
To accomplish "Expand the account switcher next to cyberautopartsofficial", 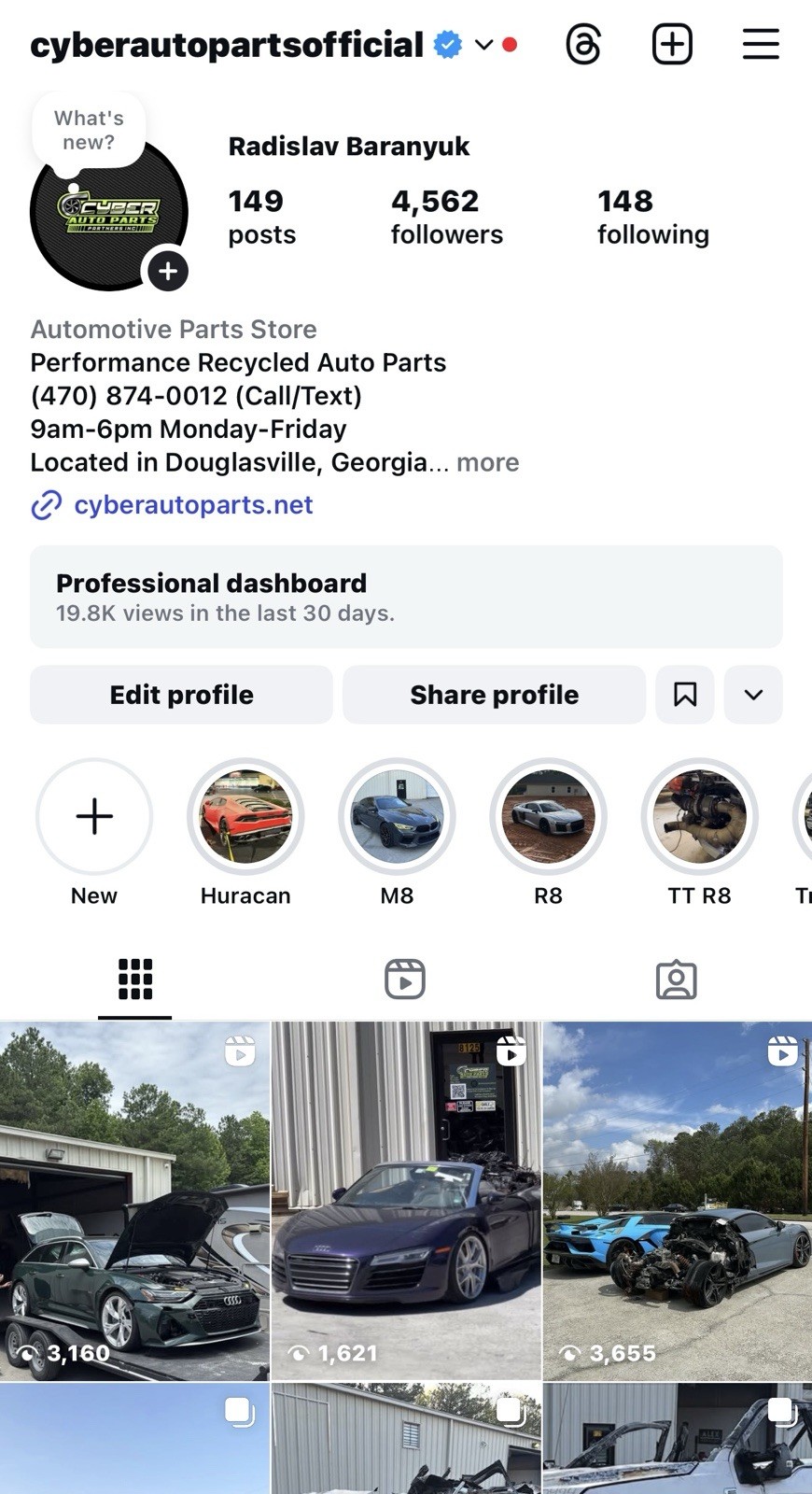I will click(x=483, y=45).
